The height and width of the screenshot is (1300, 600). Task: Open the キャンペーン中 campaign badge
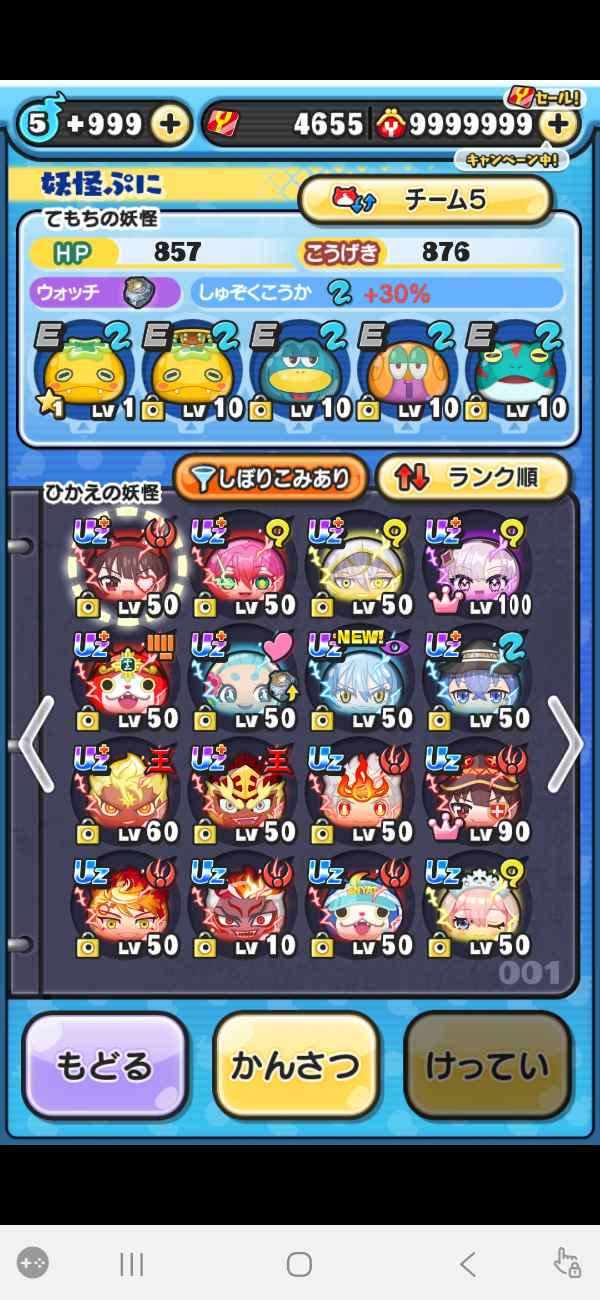[512, 159]
